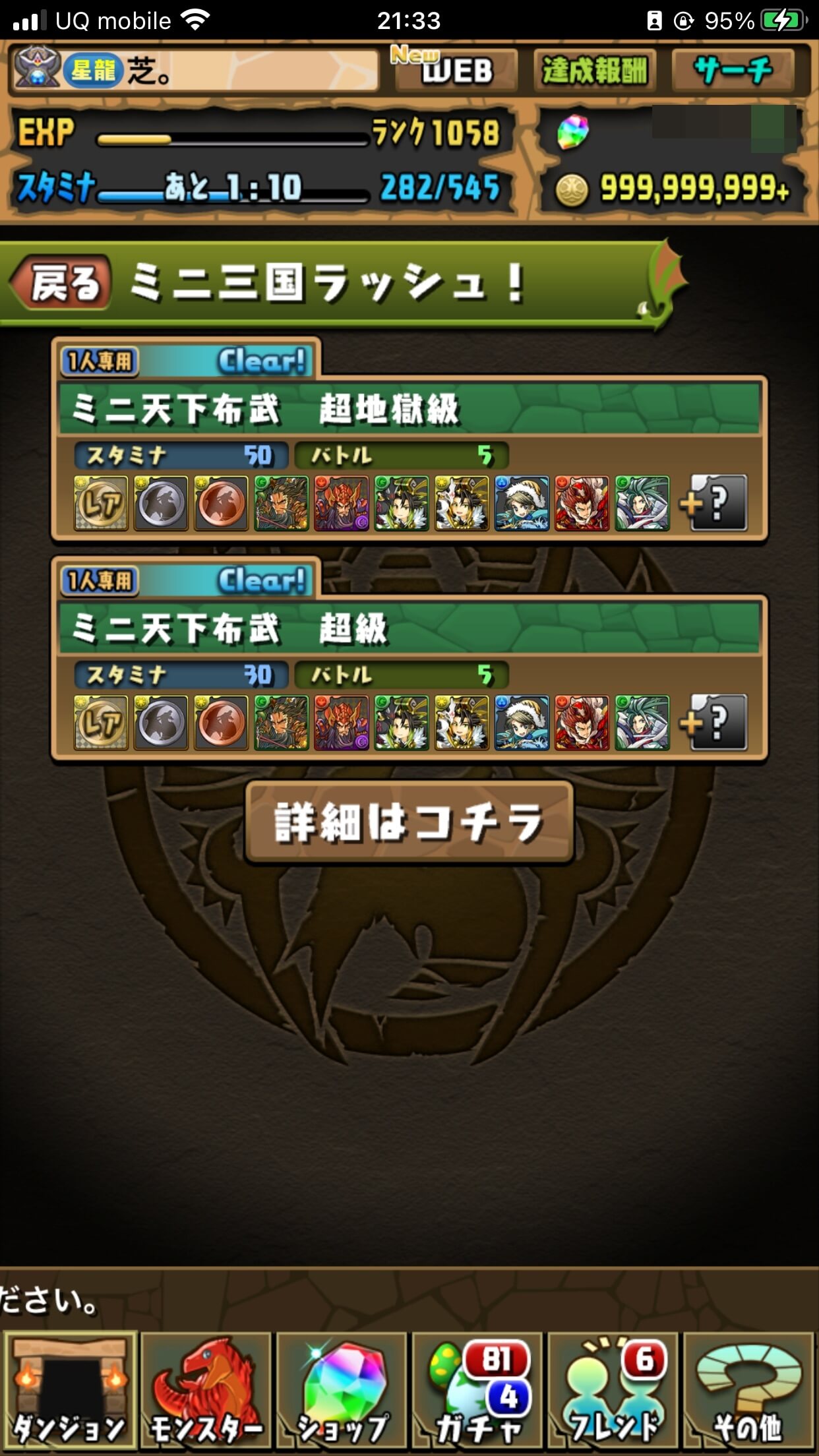
Task: Switch to the ダンジョン tab
Action: (x=70, y=1390)
